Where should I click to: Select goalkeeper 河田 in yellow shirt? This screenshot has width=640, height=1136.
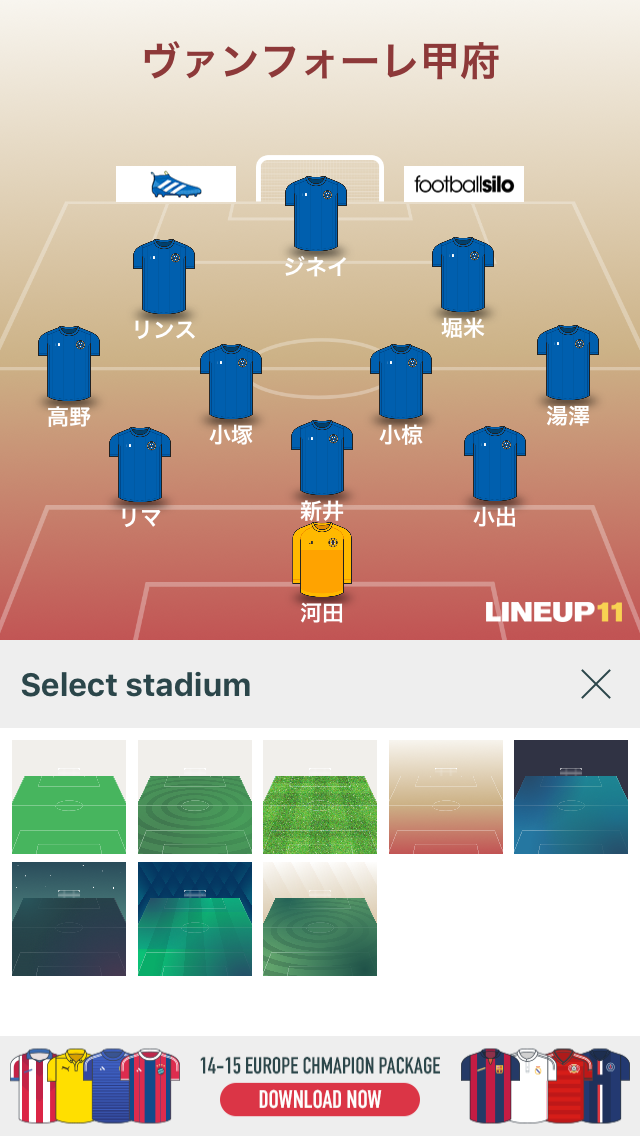[x=322, y=572]
